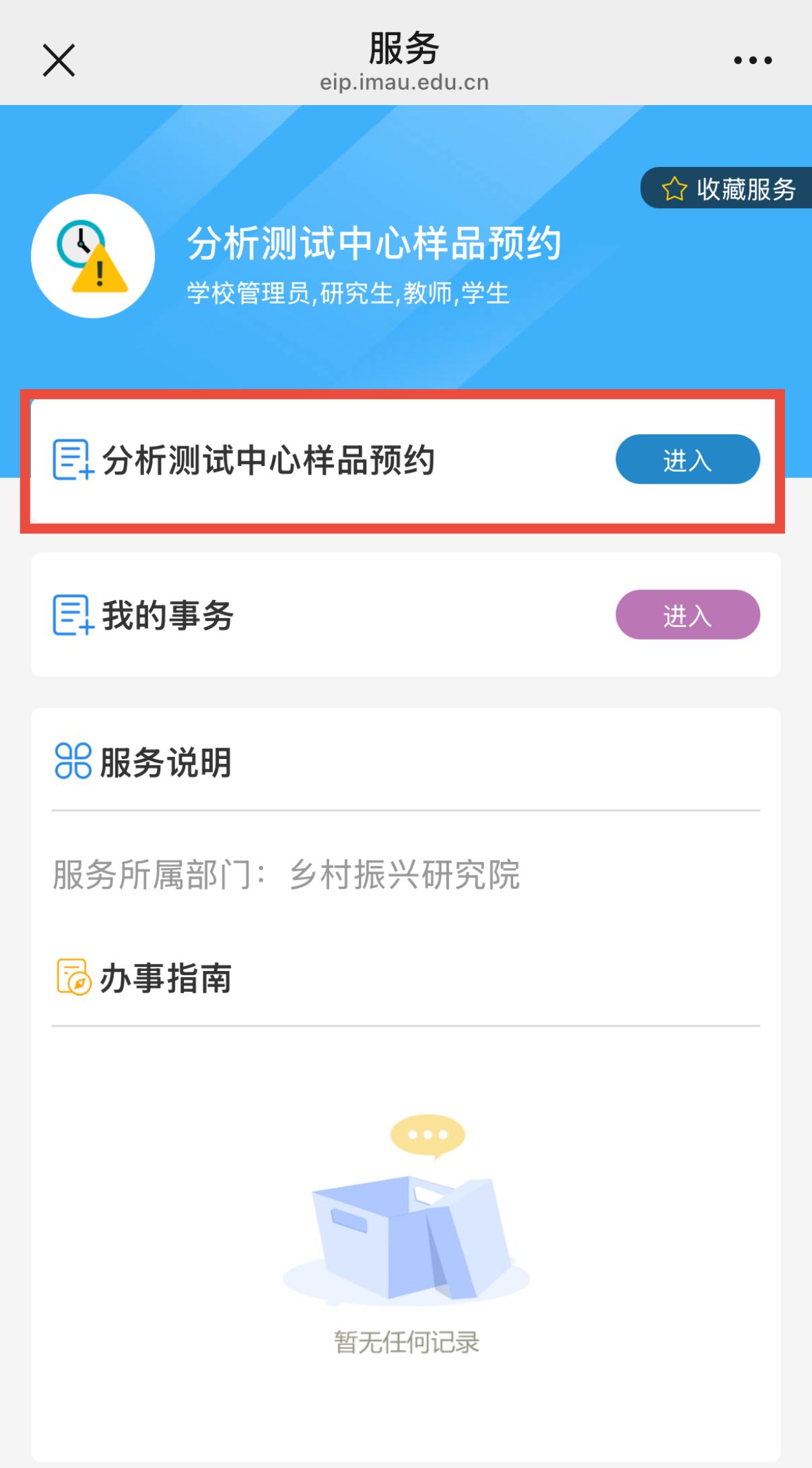The height and width of the screenshot is (1468, 812).
Task: Close the service webpage with the X icon
Action: click(59, 61)
